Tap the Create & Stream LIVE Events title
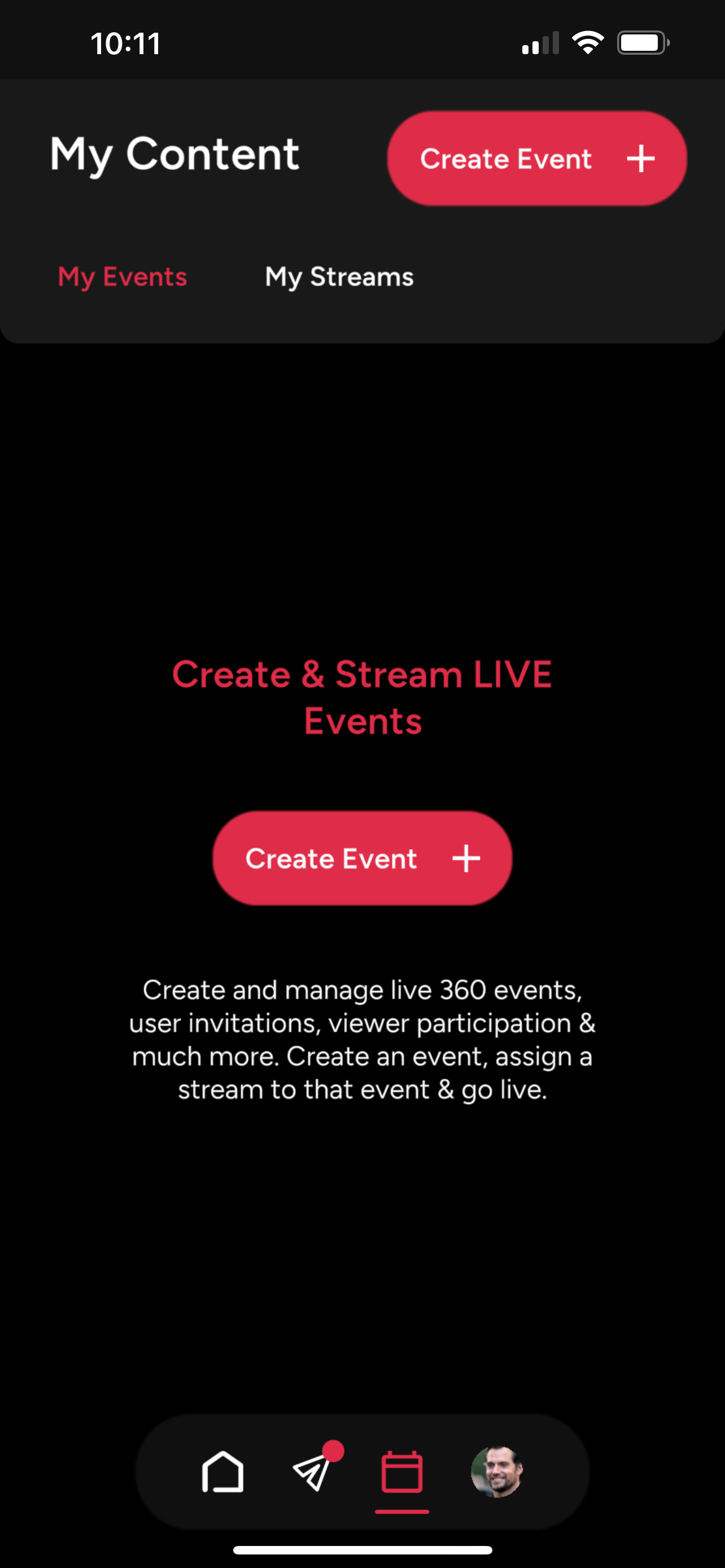This screenshot has height=1568, width=725. tap(362, 697)
